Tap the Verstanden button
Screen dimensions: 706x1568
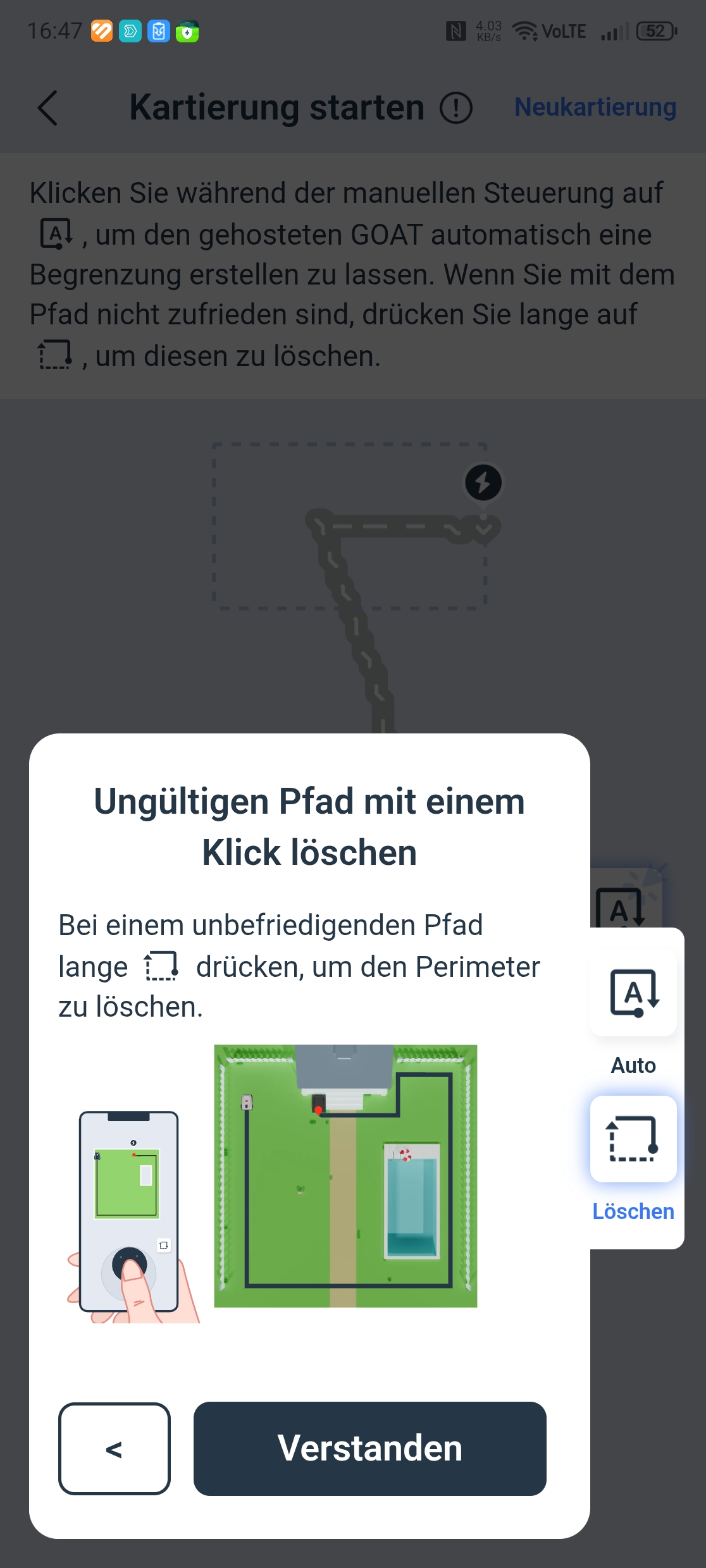369,1448
